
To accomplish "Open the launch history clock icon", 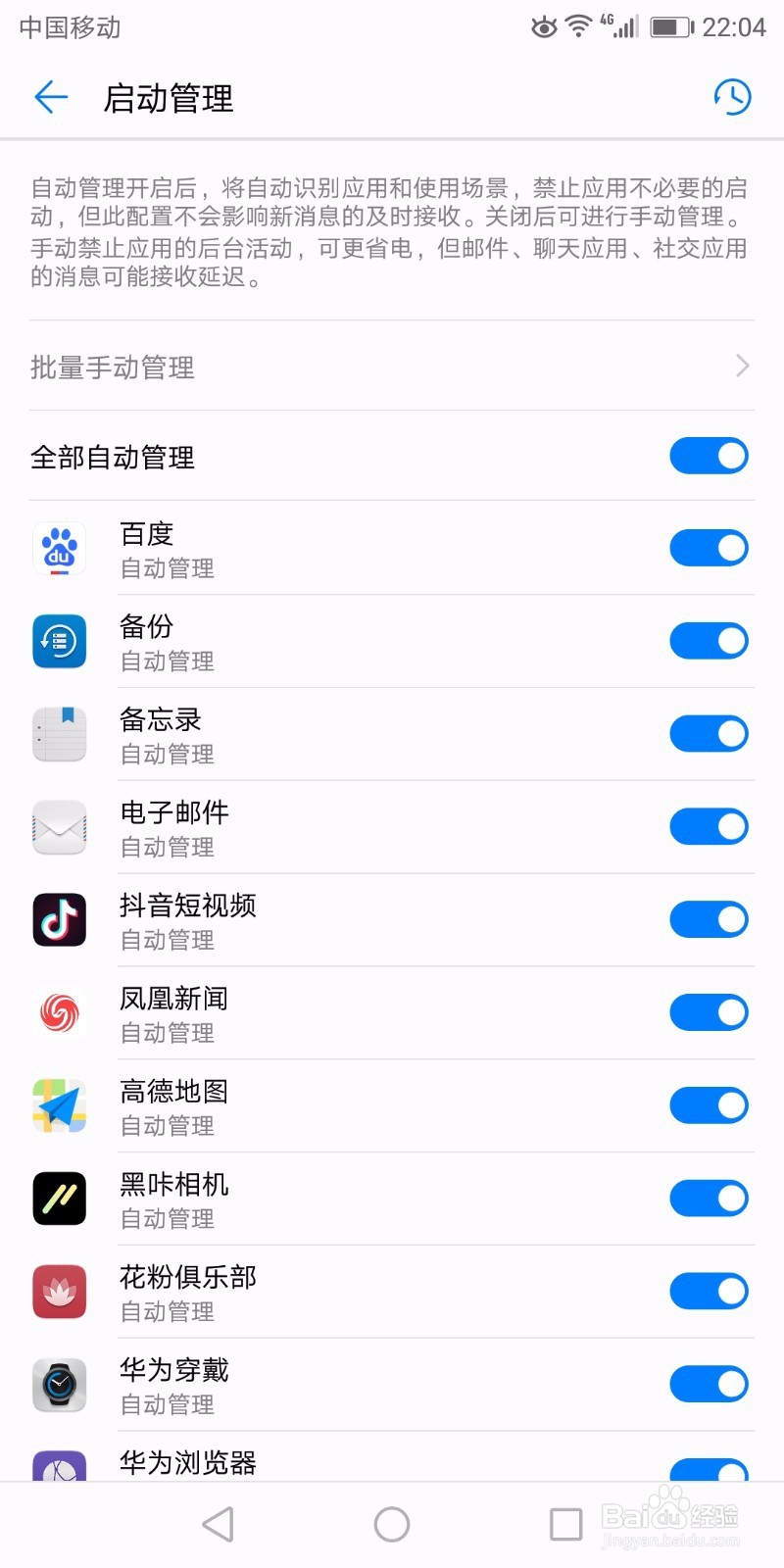I will pyautogui.click(x=731, y=97).
